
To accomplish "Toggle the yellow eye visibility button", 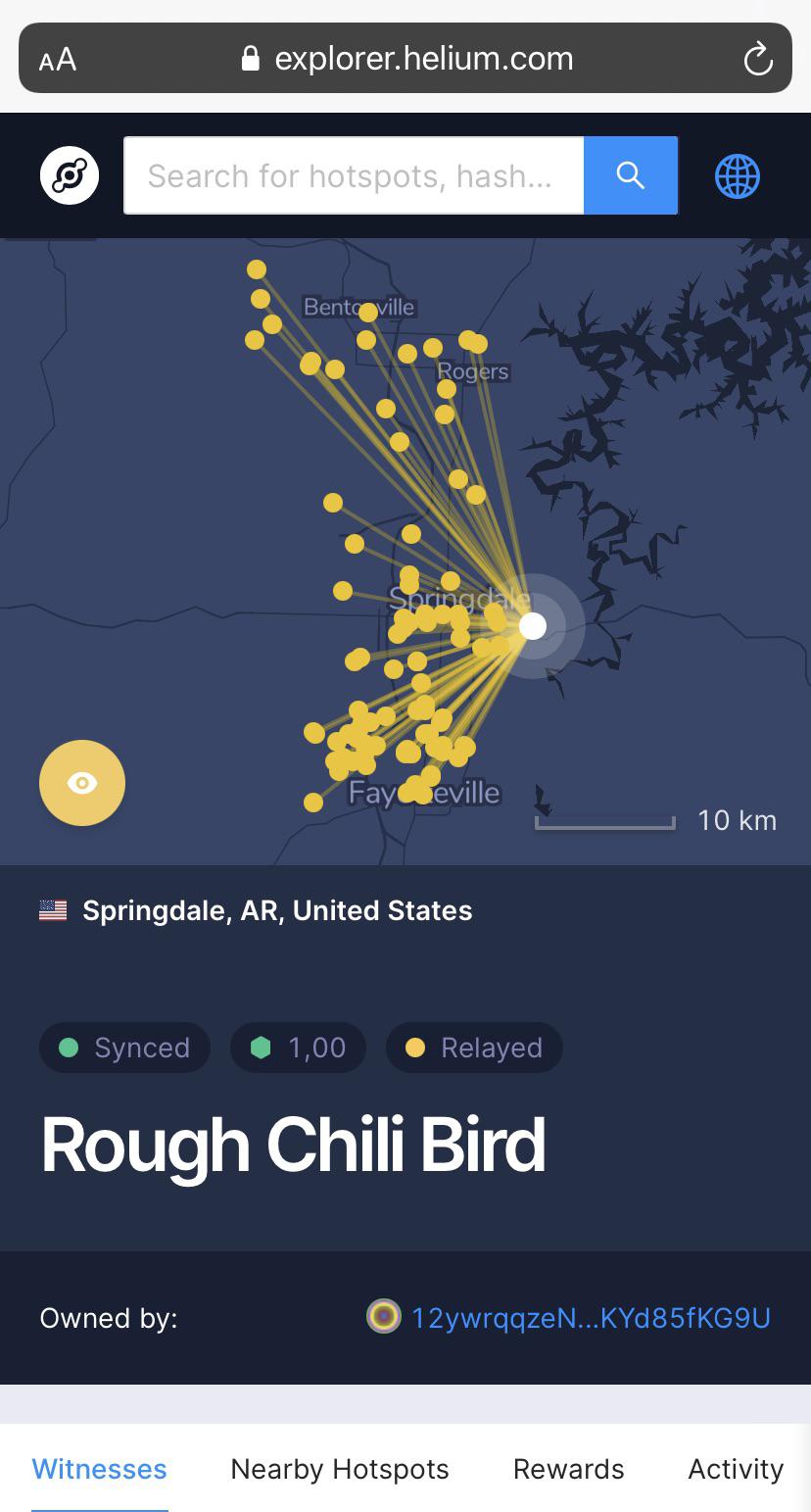I will click(82, 783).
